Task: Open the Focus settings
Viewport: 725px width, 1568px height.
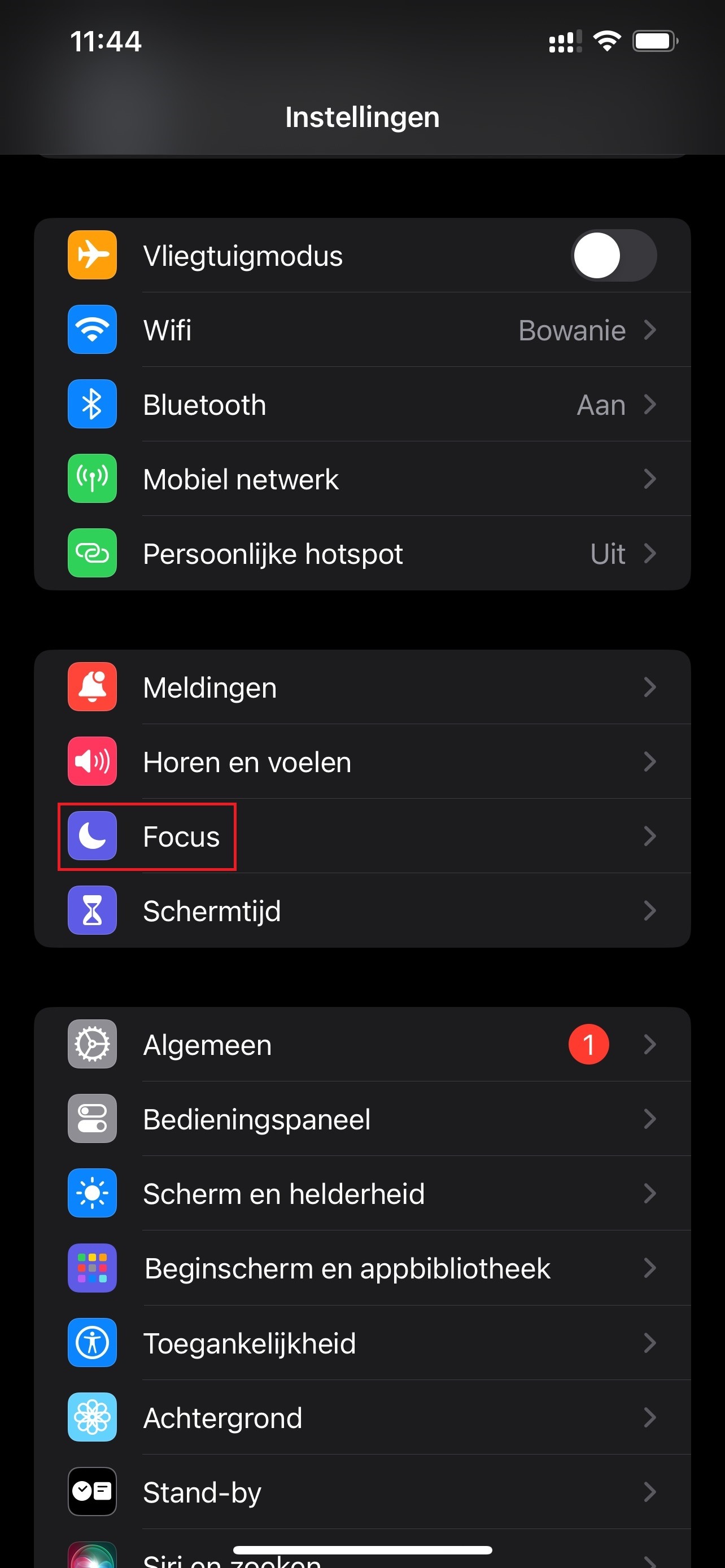Action: click(362, 836)
